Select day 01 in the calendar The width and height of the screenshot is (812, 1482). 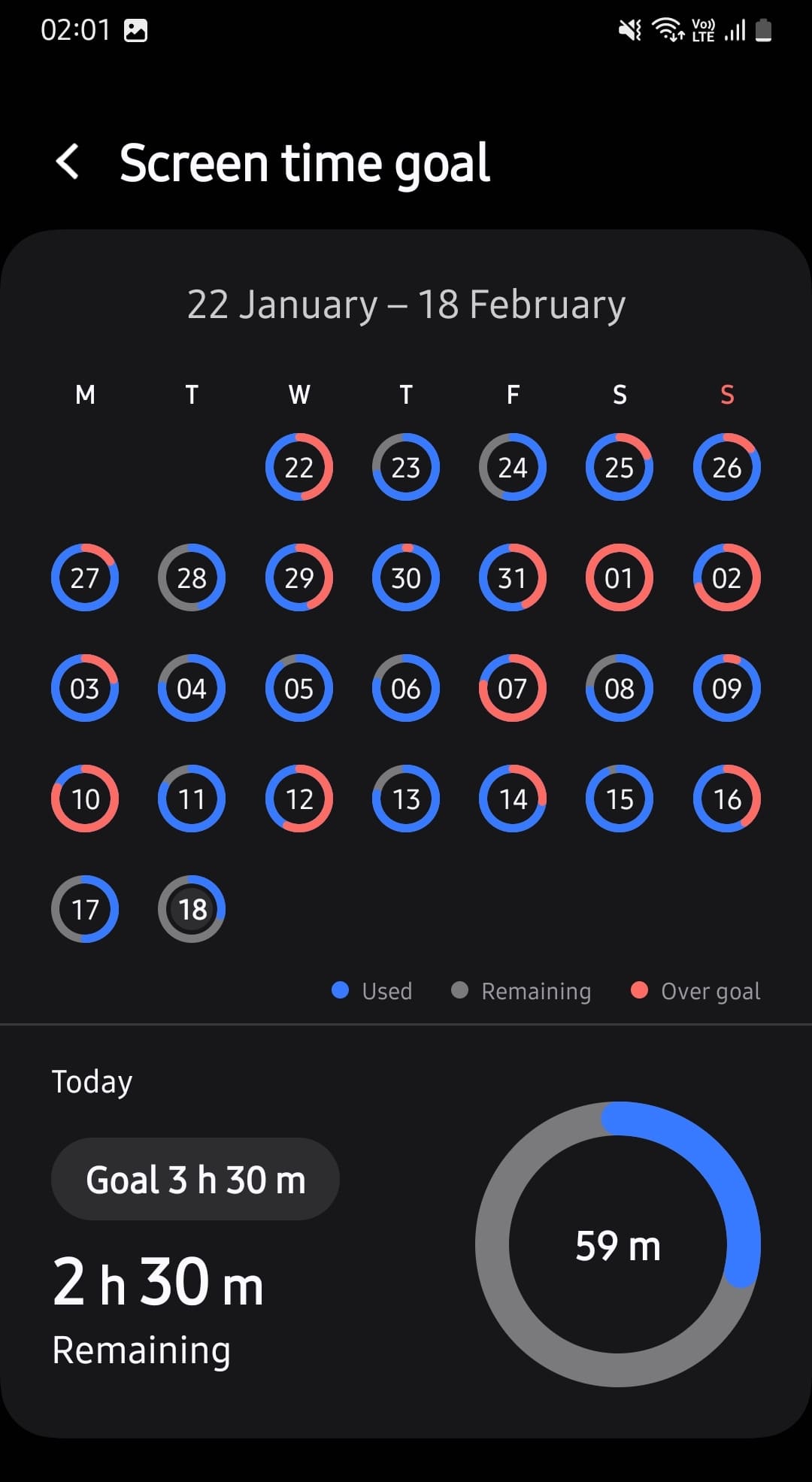pos(619,577)
